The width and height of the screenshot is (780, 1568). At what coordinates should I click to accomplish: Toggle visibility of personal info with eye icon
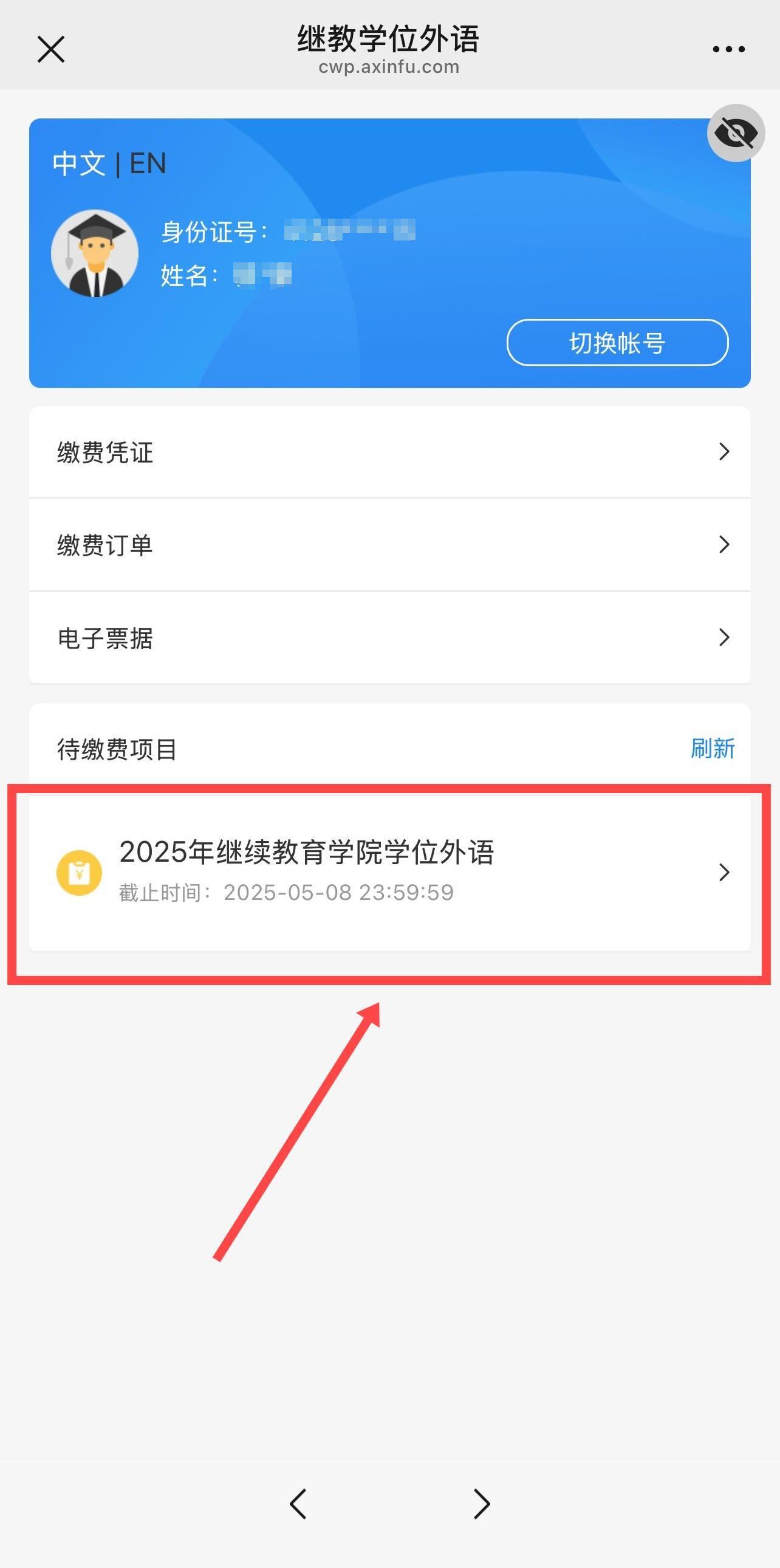click(x=736, y=134)
